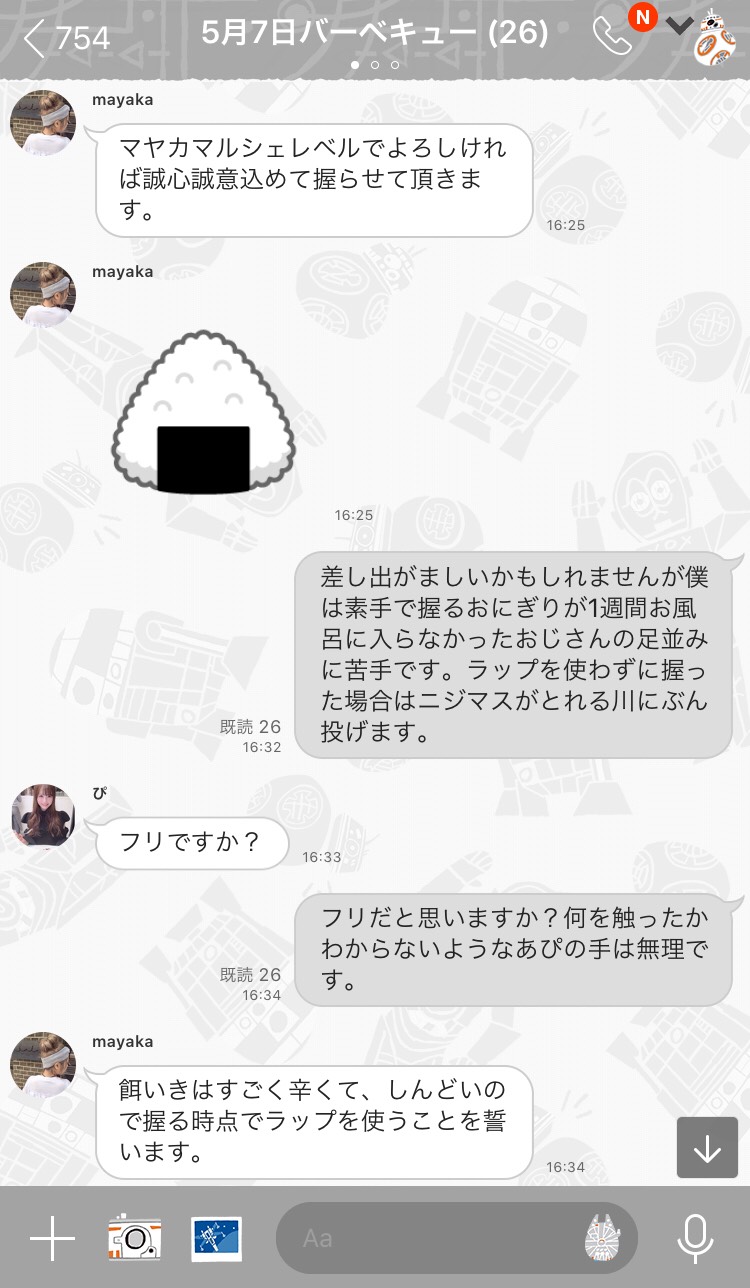This screenshot has width=750, height=1288.
Task: Go back to the chat list
Action: pyautogui.click(x=65, y=38)
